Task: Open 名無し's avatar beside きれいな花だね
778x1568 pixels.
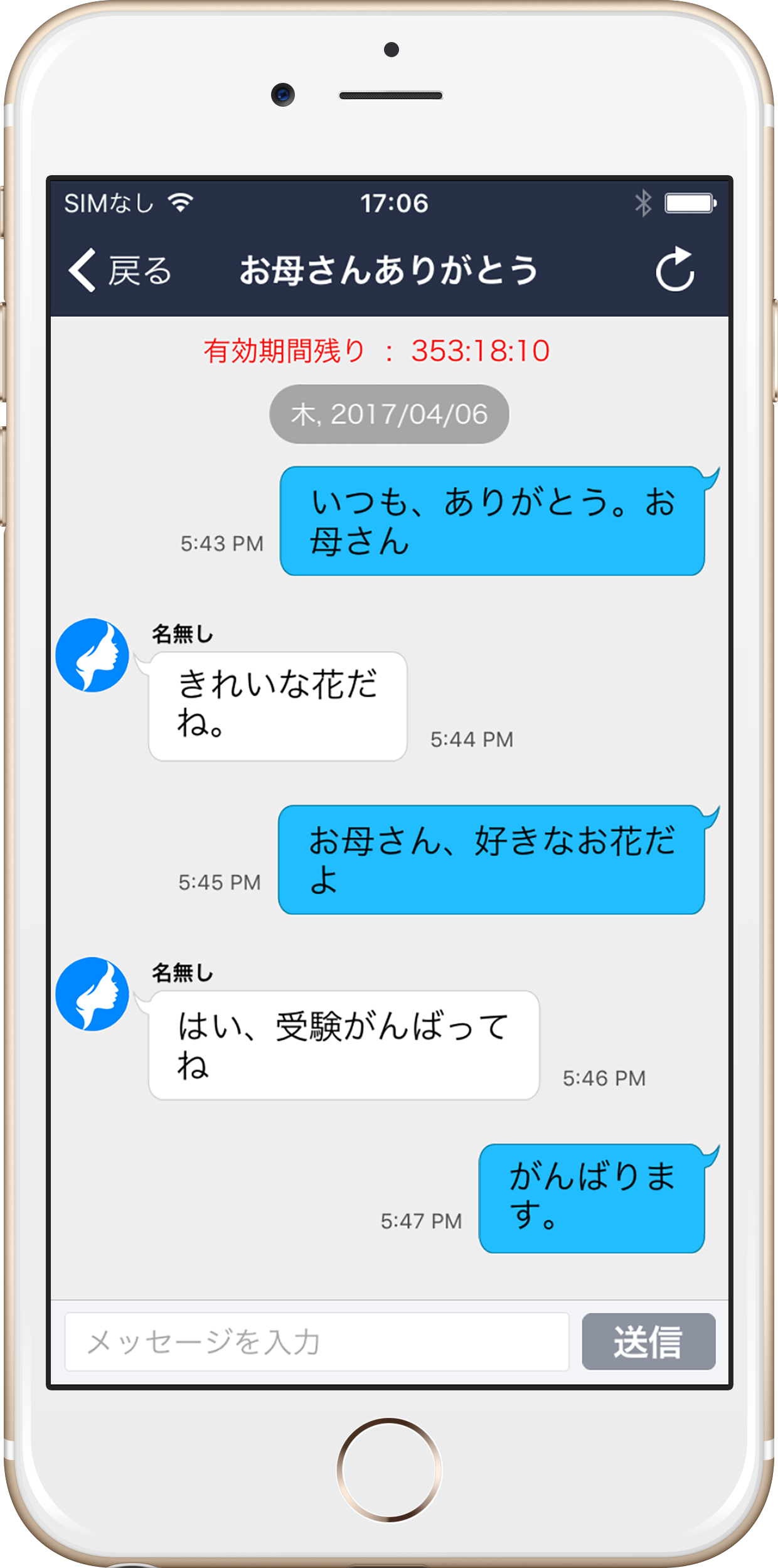Action: (x=93, y=655)
